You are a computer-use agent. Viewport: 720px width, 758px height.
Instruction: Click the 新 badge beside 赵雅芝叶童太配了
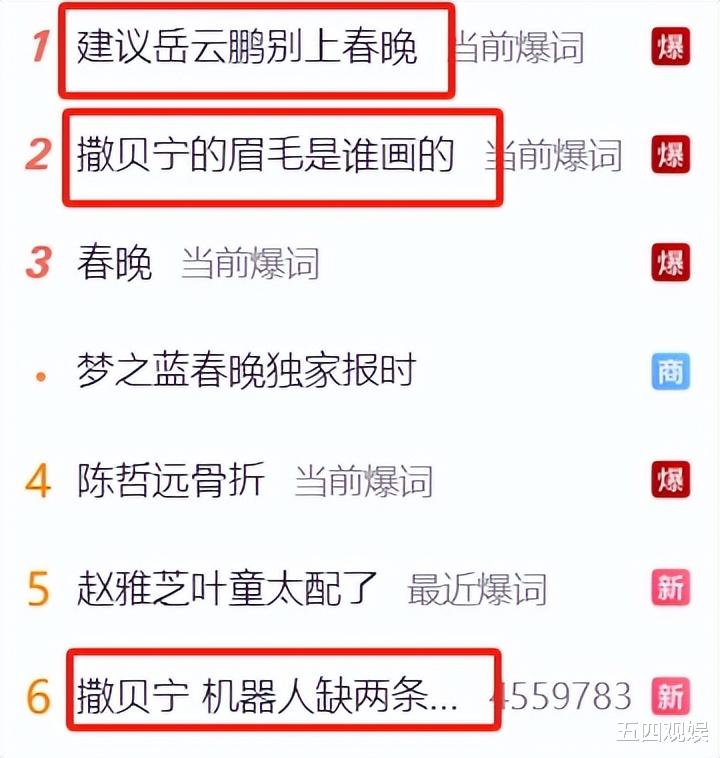point(668,590)
